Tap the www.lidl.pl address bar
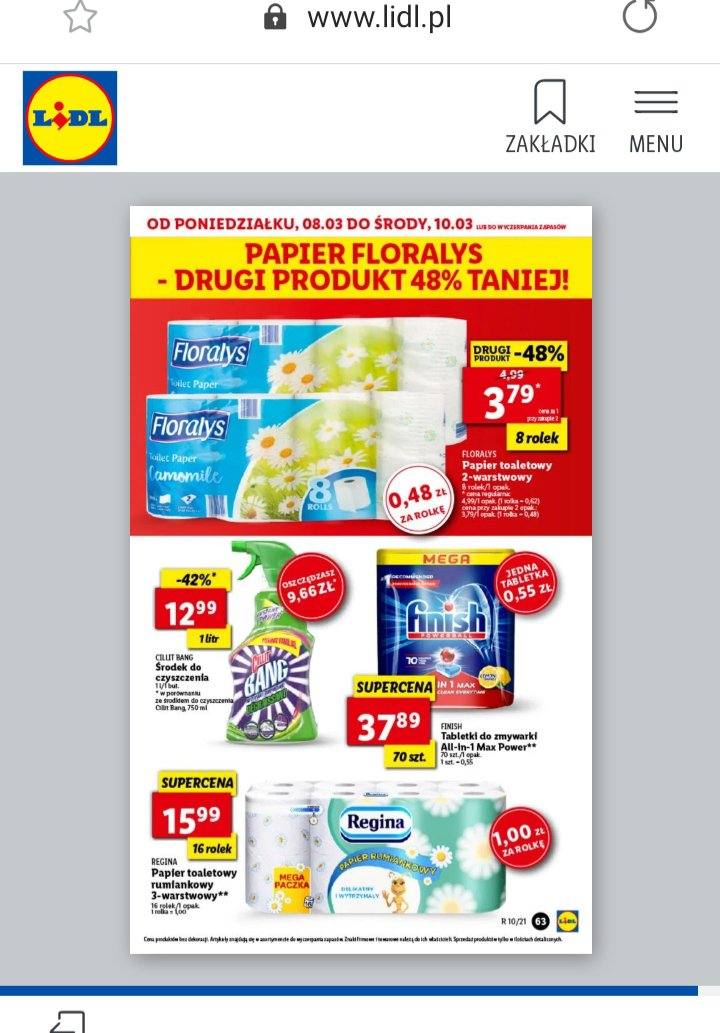Screen dimensions: 720x1033 pyautogui.click(x=378, y=17)
